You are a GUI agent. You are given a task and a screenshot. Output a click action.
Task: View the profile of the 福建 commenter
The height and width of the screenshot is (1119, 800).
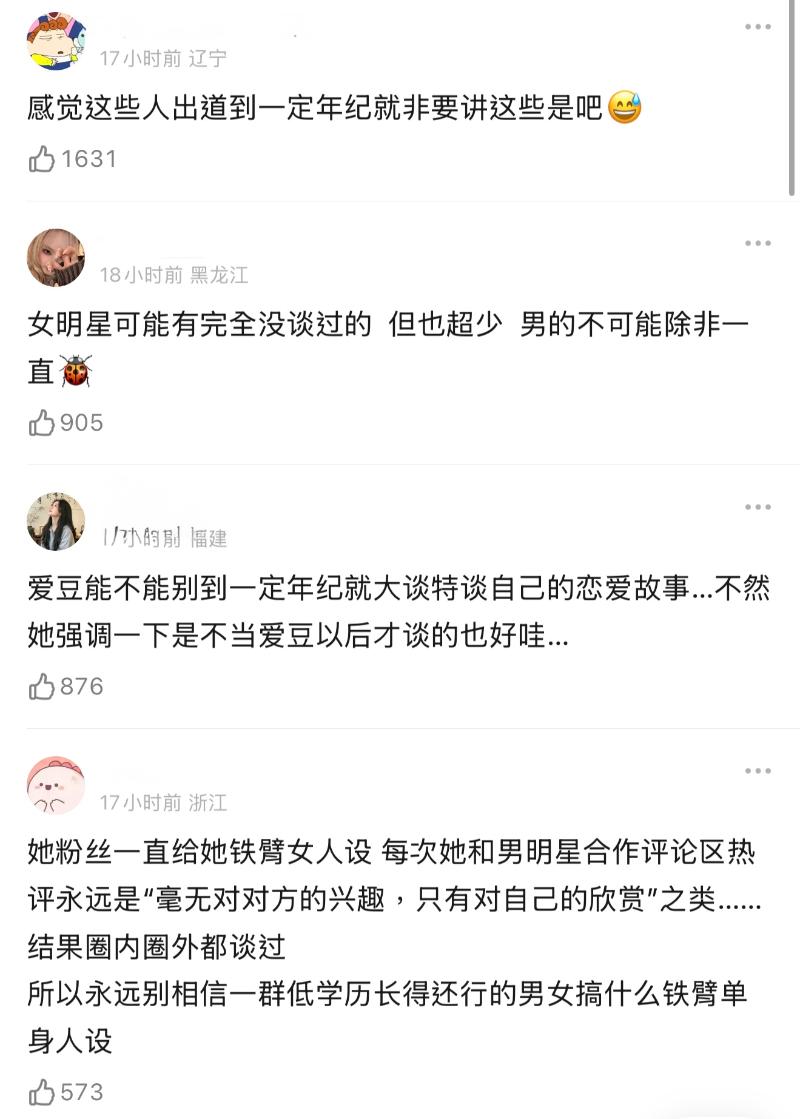point(56,522)
